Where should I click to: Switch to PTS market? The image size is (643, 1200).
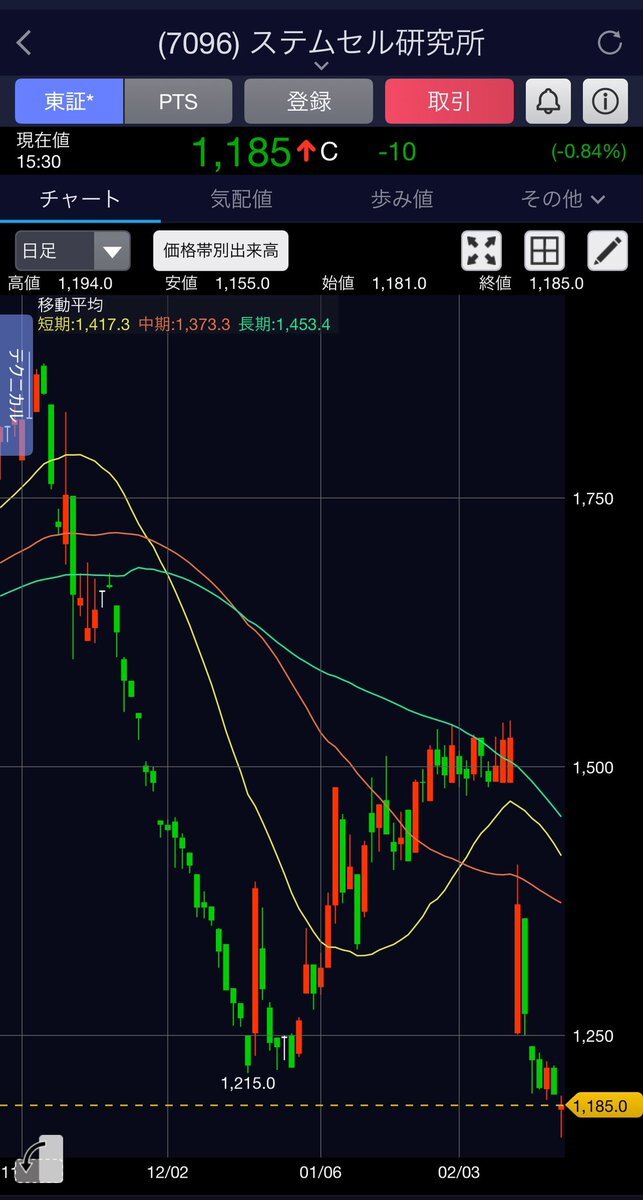178,101
